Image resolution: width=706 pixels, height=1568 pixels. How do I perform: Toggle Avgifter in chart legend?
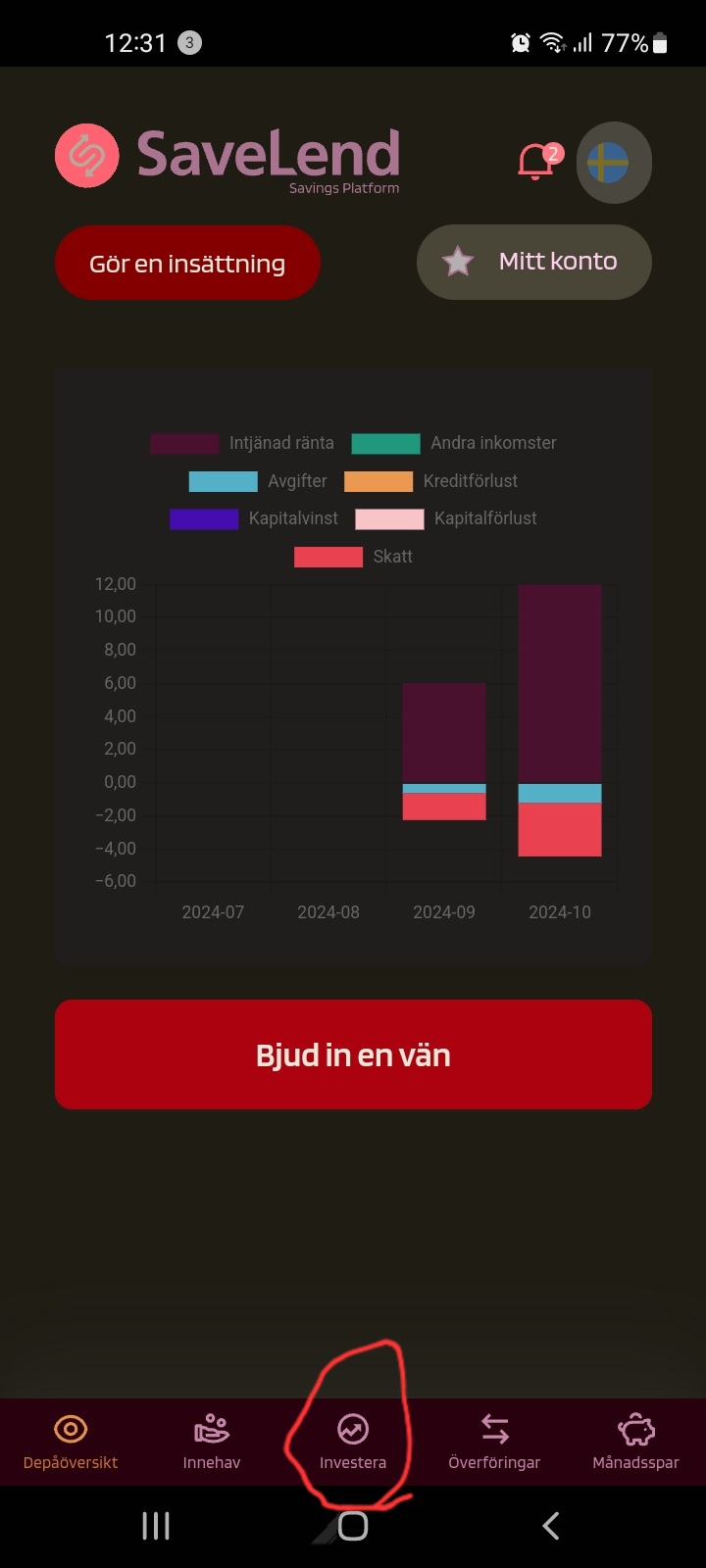(258, 481)
